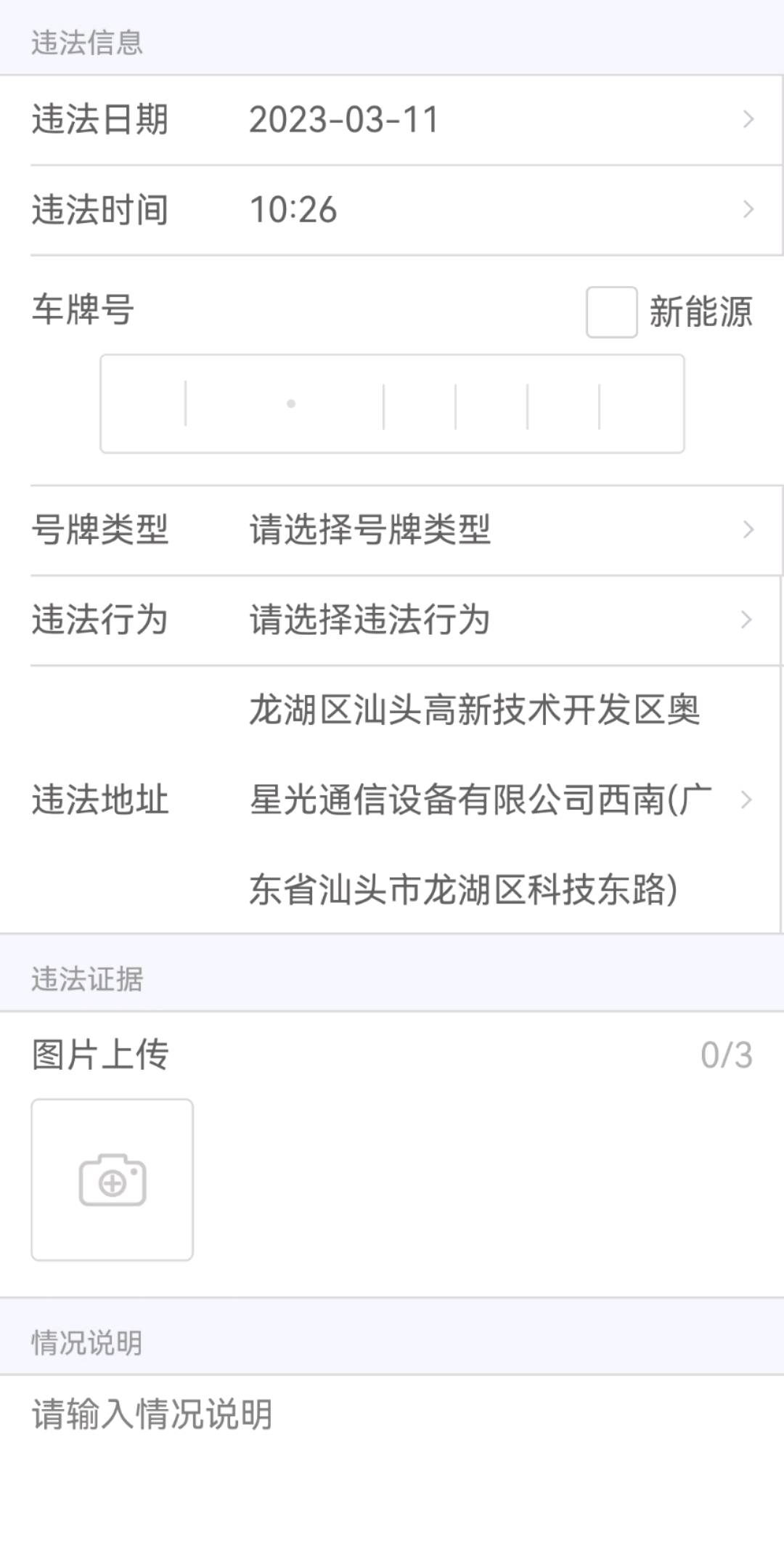The height and width of the screenshot is (1550, 784).
Task: Open the 违法日期 date picker
Action: 392,120
